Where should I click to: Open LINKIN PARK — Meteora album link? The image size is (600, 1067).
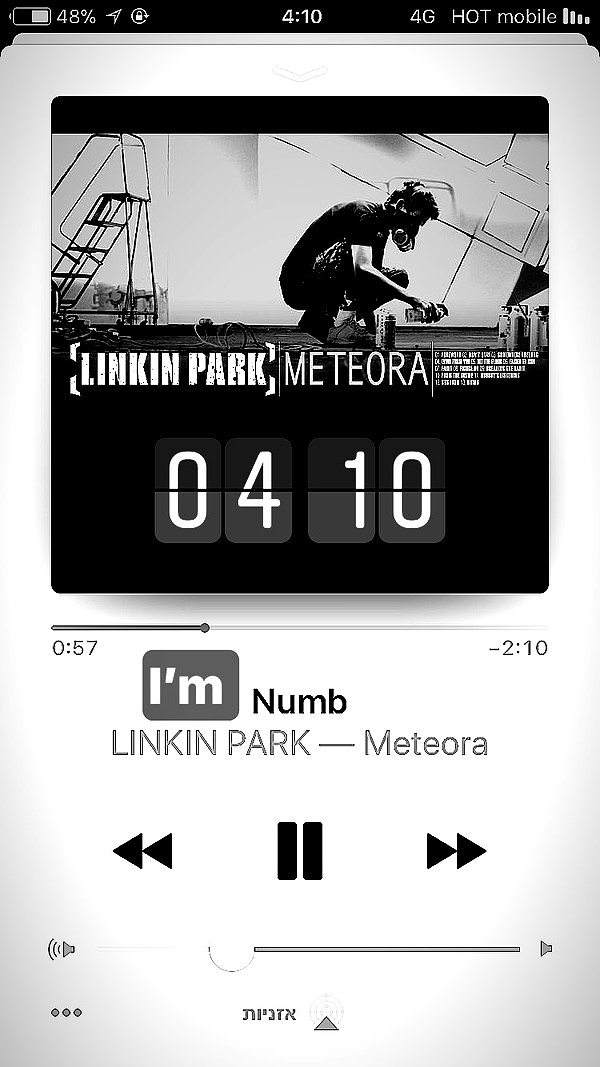[299, 744]
